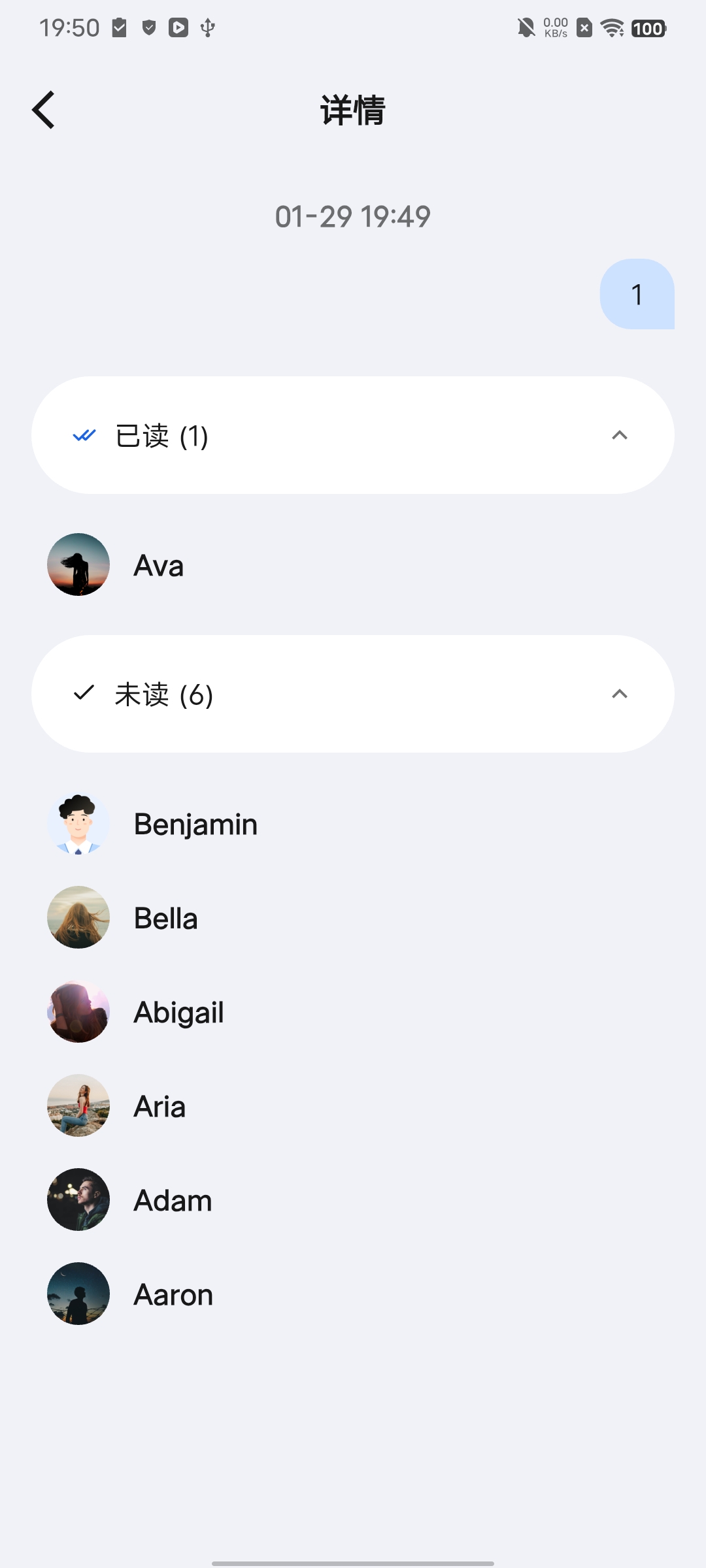706x1568 pixels.
Task: Open Benjamin's profile
Action: coord(78,824)
